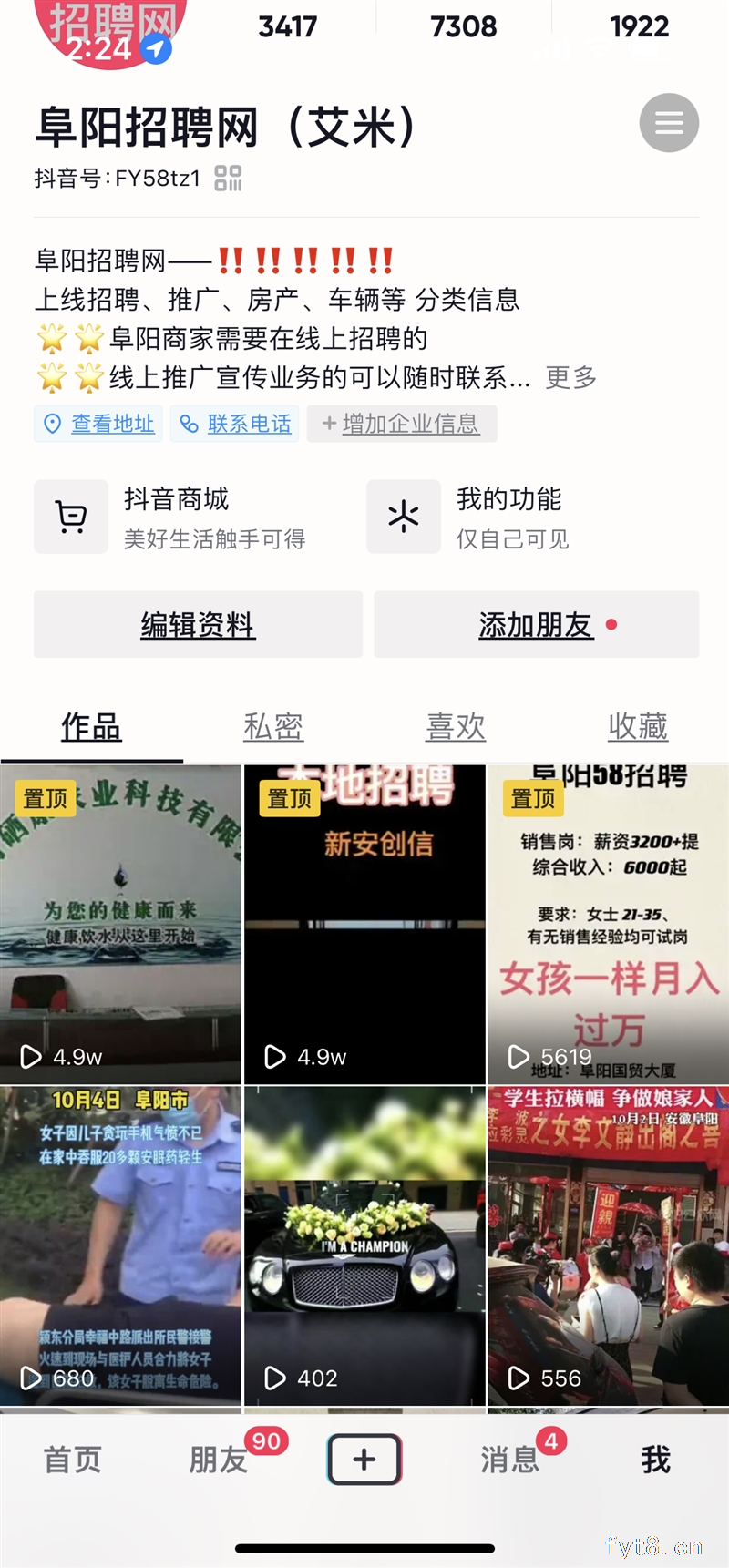The width and height of the screenshot is (729, 1568).
Task: Create a new post with plus button
Action: 364,1460
